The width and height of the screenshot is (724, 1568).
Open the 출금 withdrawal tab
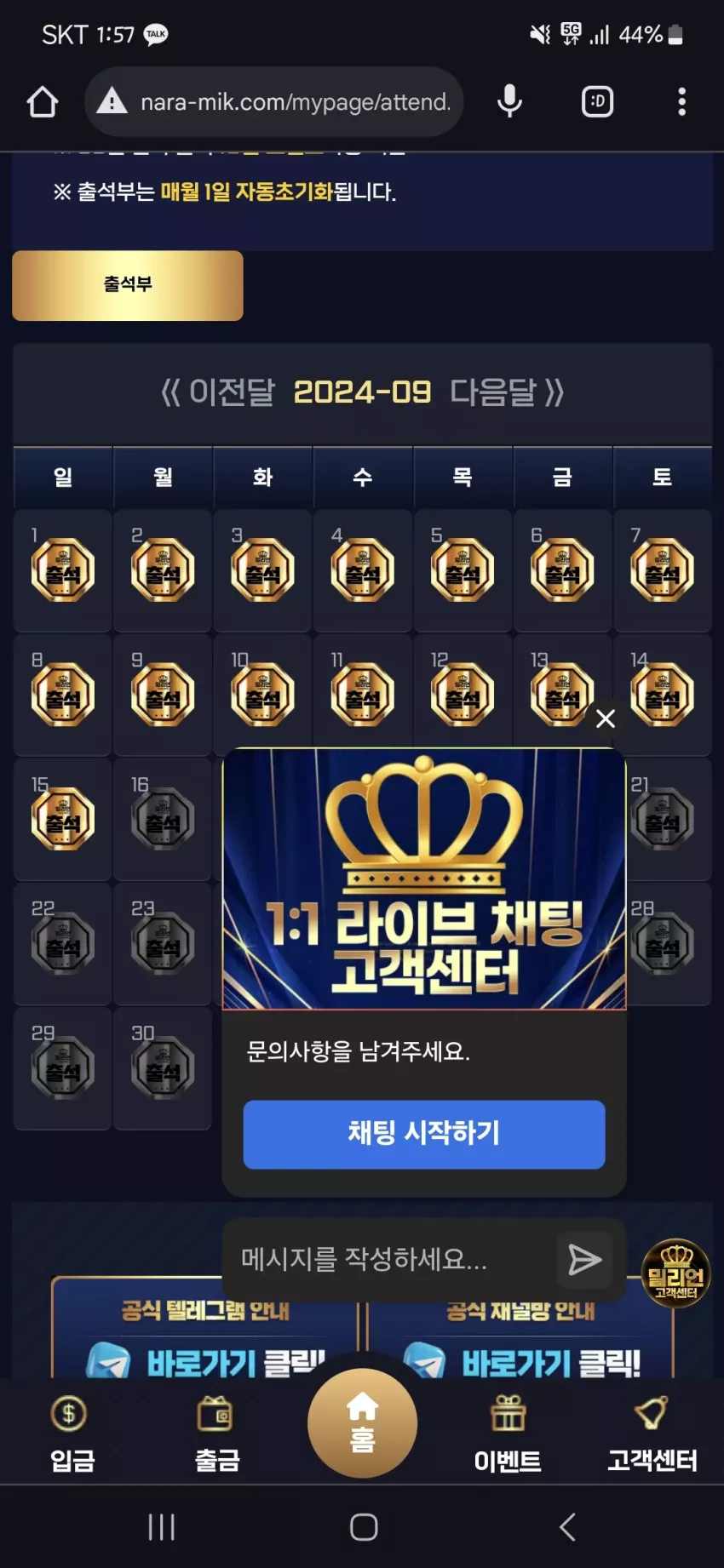(217, 1434)
